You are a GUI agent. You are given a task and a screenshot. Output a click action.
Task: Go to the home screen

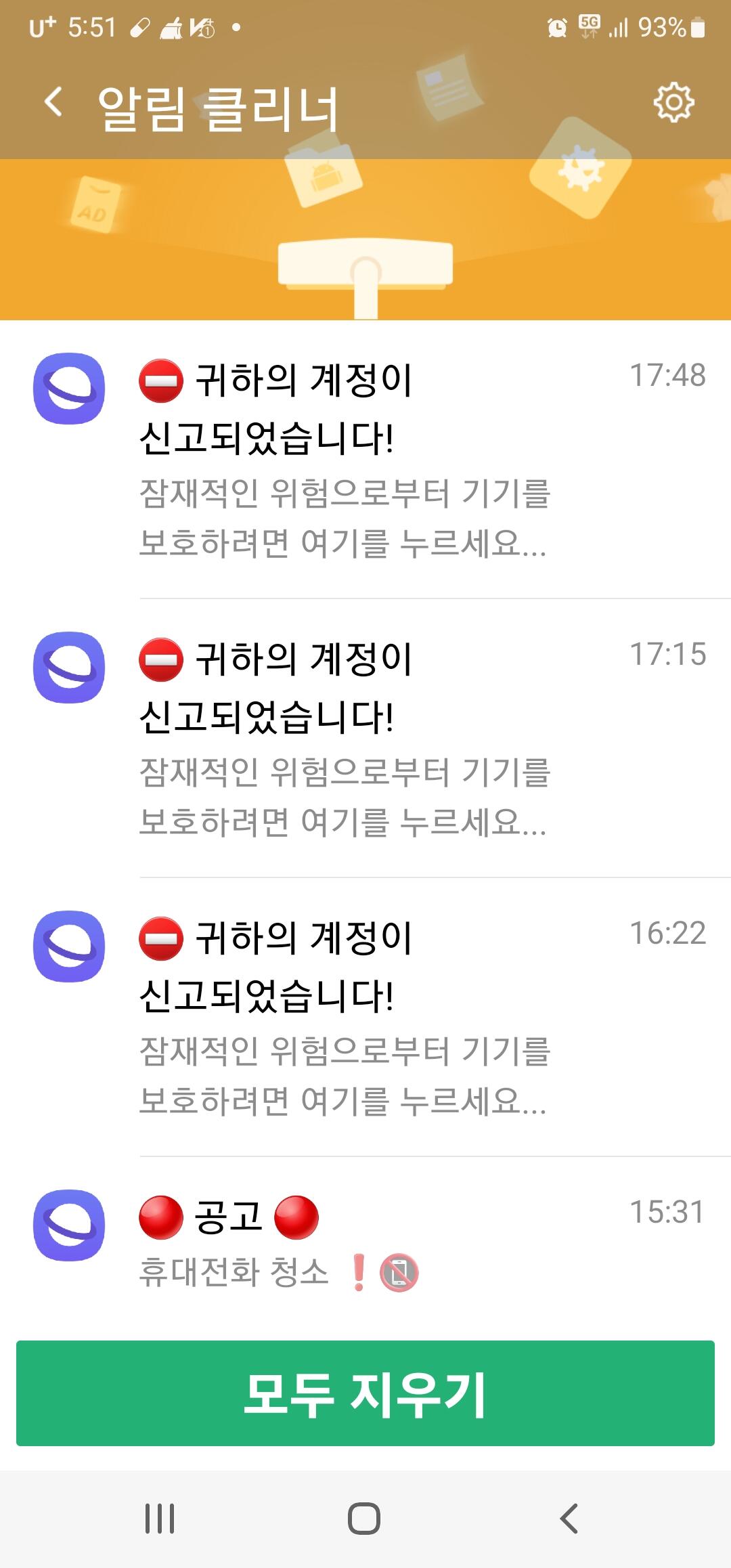(364, 1518)
